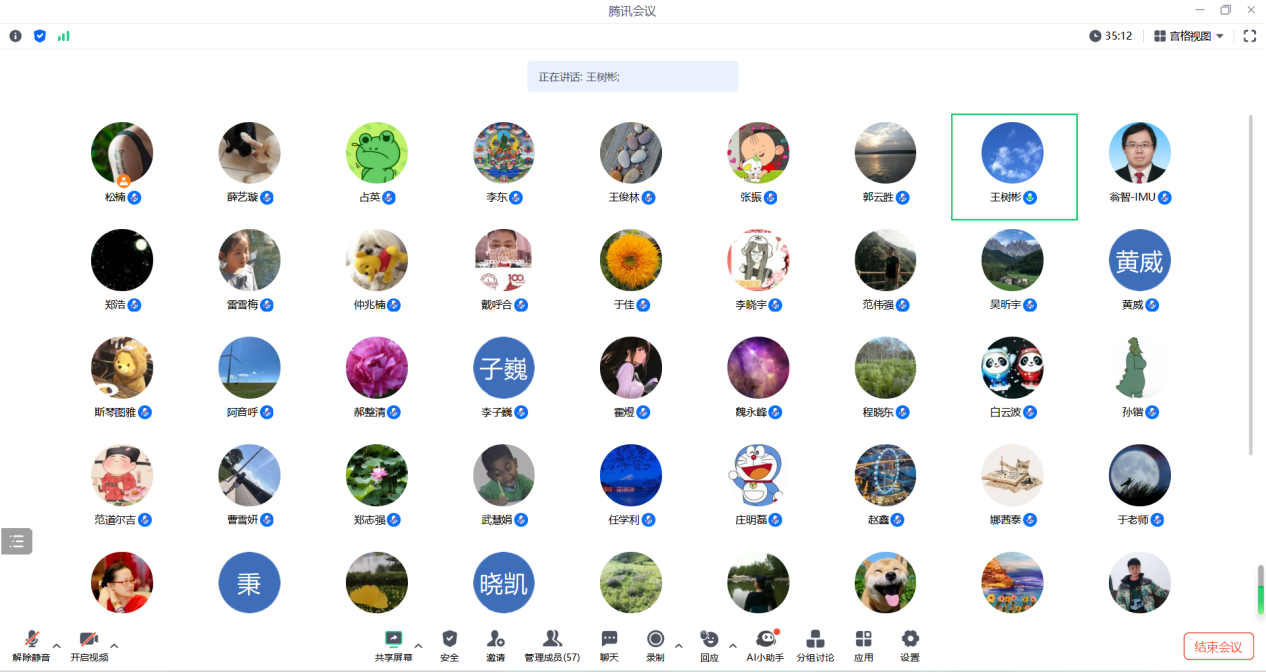Expand the grid view (宫格视图) dropdown
Screen dimensions: 1266x672
coord(1189,36)
